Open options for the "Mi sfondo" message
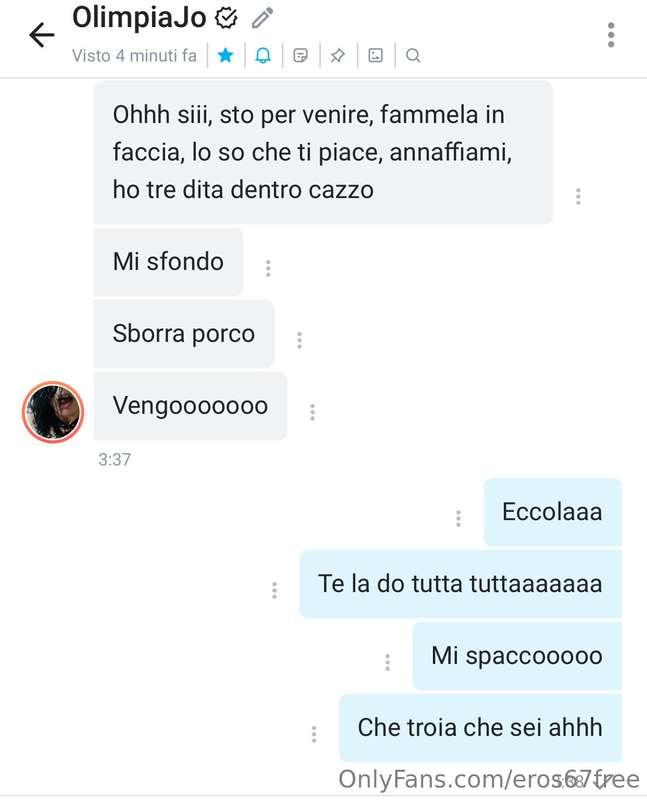Viewport: 647px width, 800px height. [268, 268]
